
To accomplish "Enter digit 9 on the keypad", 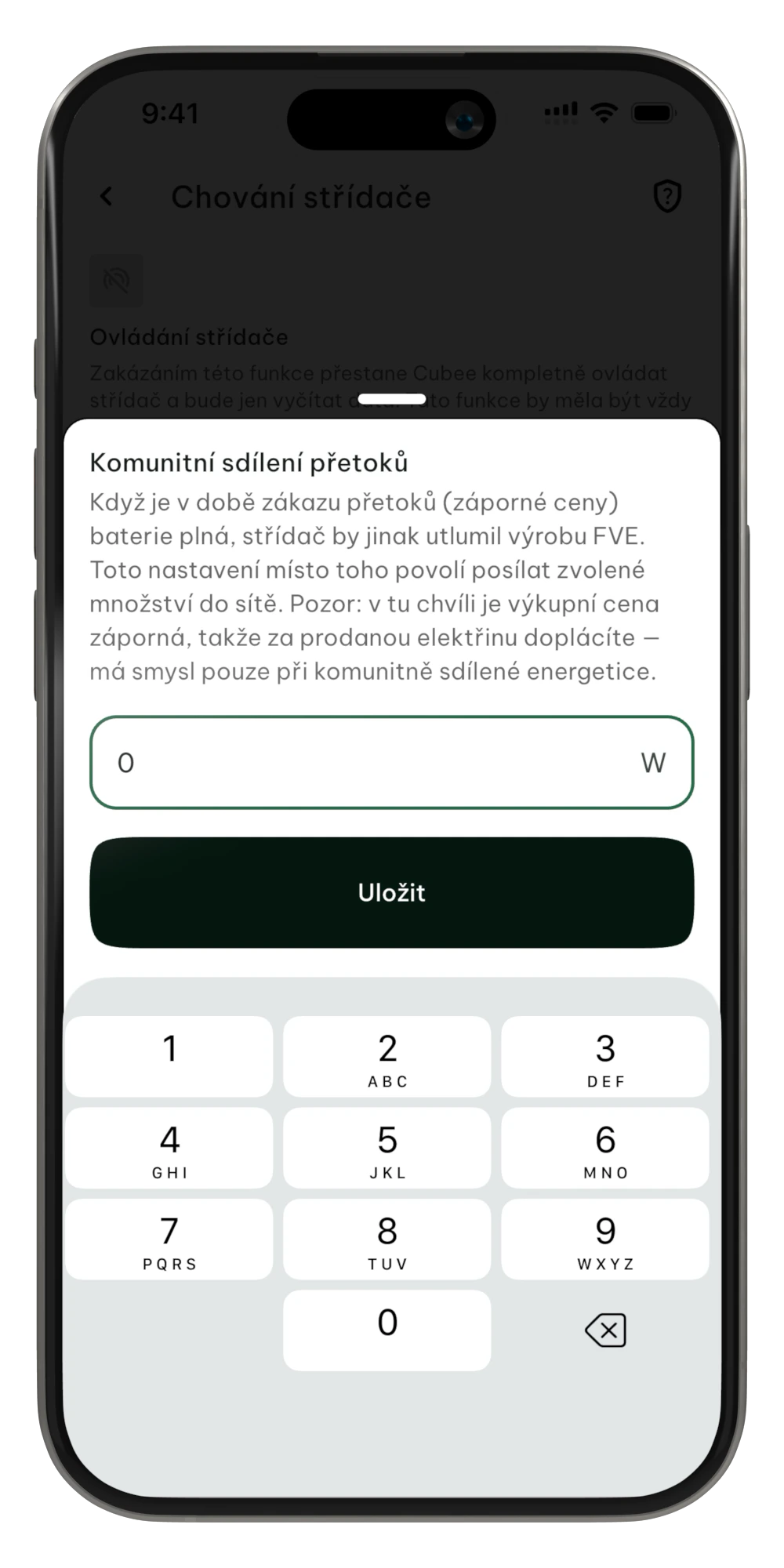I will [605, 1239].
